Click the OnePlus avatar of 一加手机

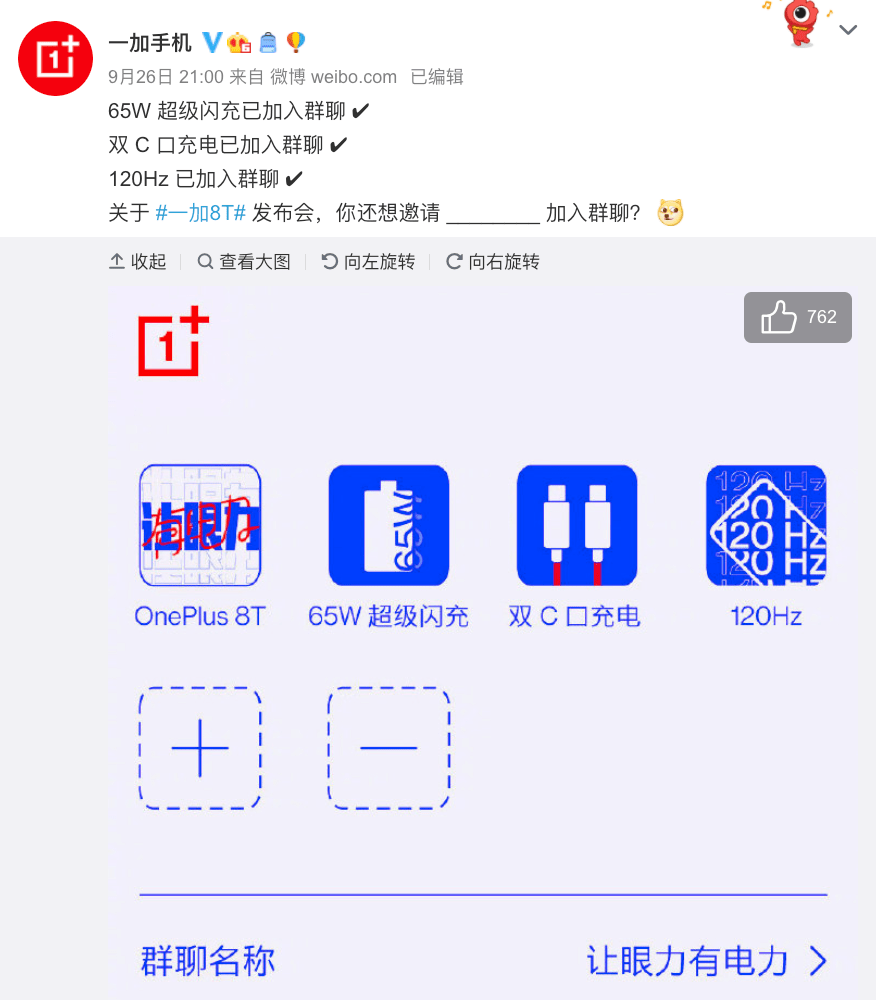(55, 58)
